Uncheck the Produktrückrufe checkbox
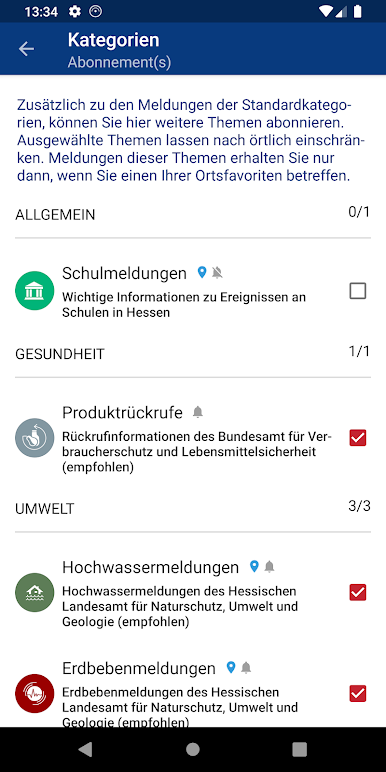Screen dimensions: 386x772 pos(358,437)
